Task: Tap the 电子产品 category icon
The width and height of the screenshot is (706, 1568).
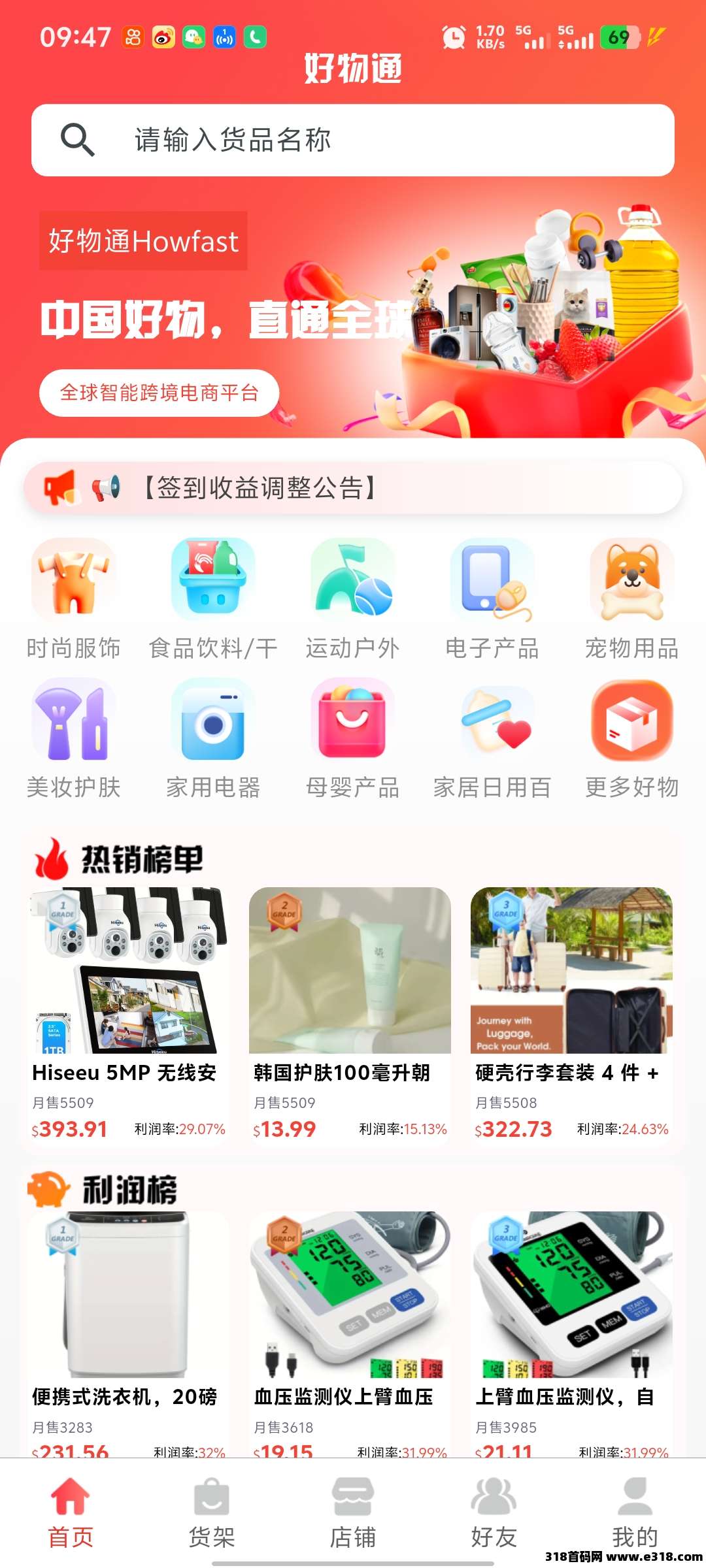Action: click(492, 580)
